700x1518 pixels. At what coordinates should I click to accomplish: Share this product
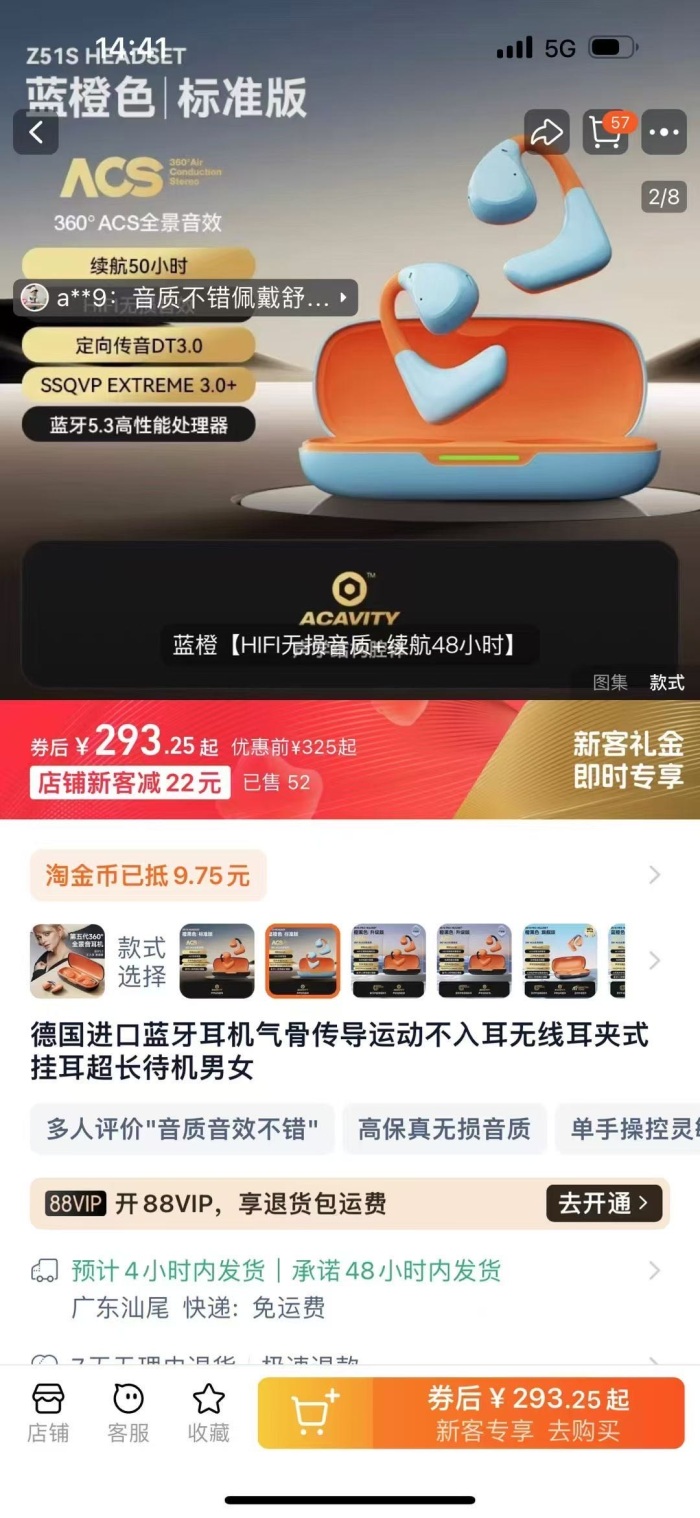pos(546,133)
